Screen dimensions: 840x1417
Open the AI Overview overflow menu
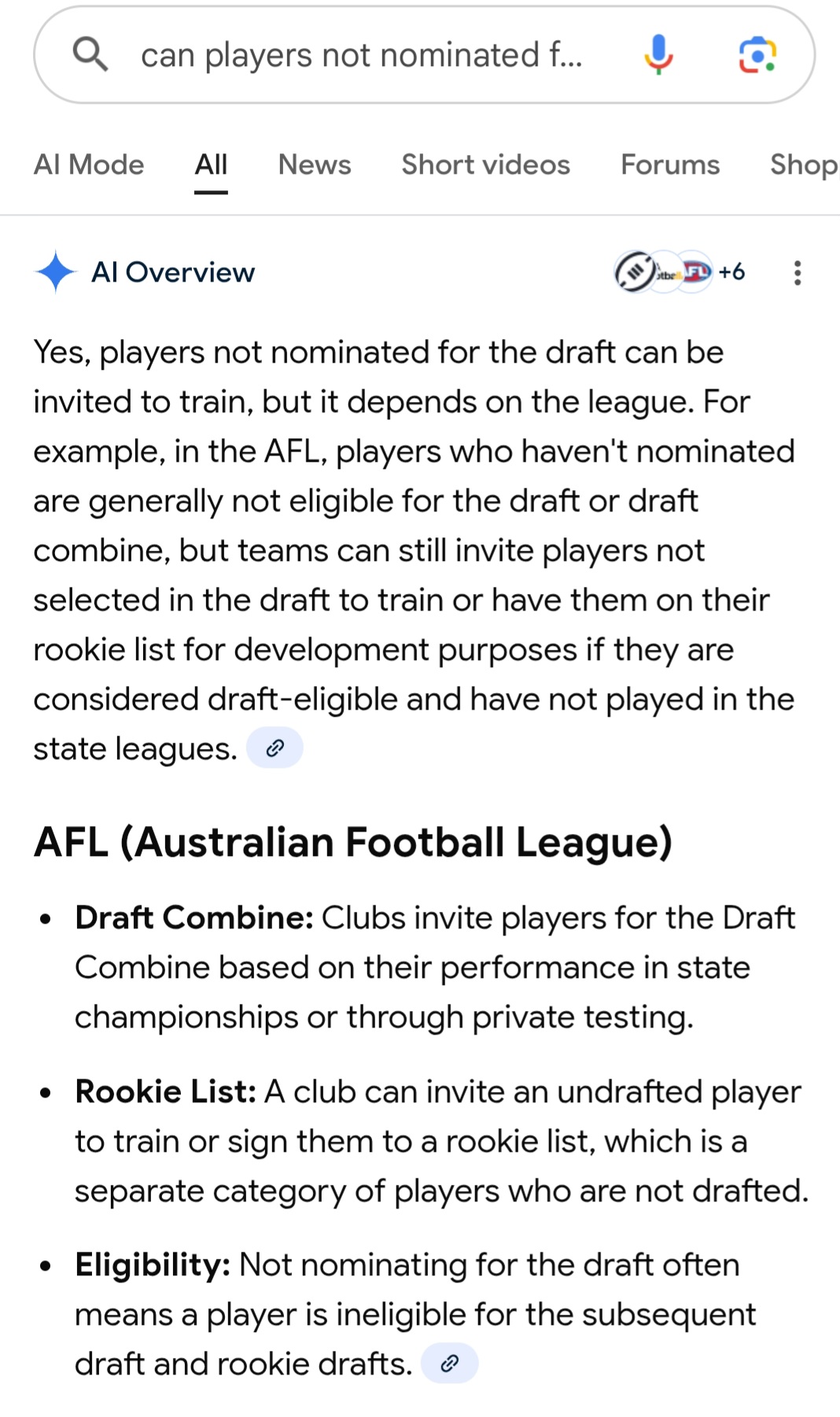tap(798, 273)
